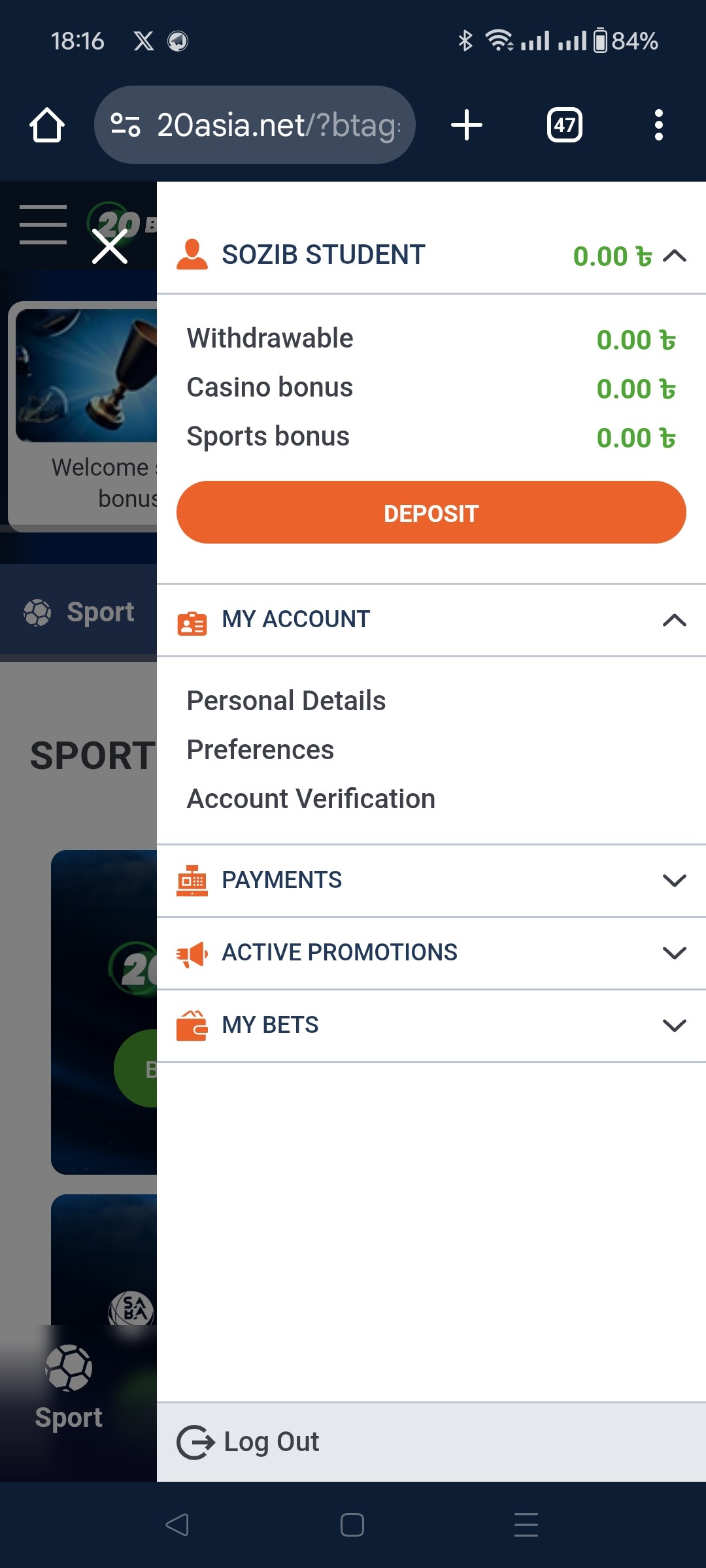Expand ACTIVE PROMOTIONS
The height and width of the screenshot is (1568, 706).
431,953
